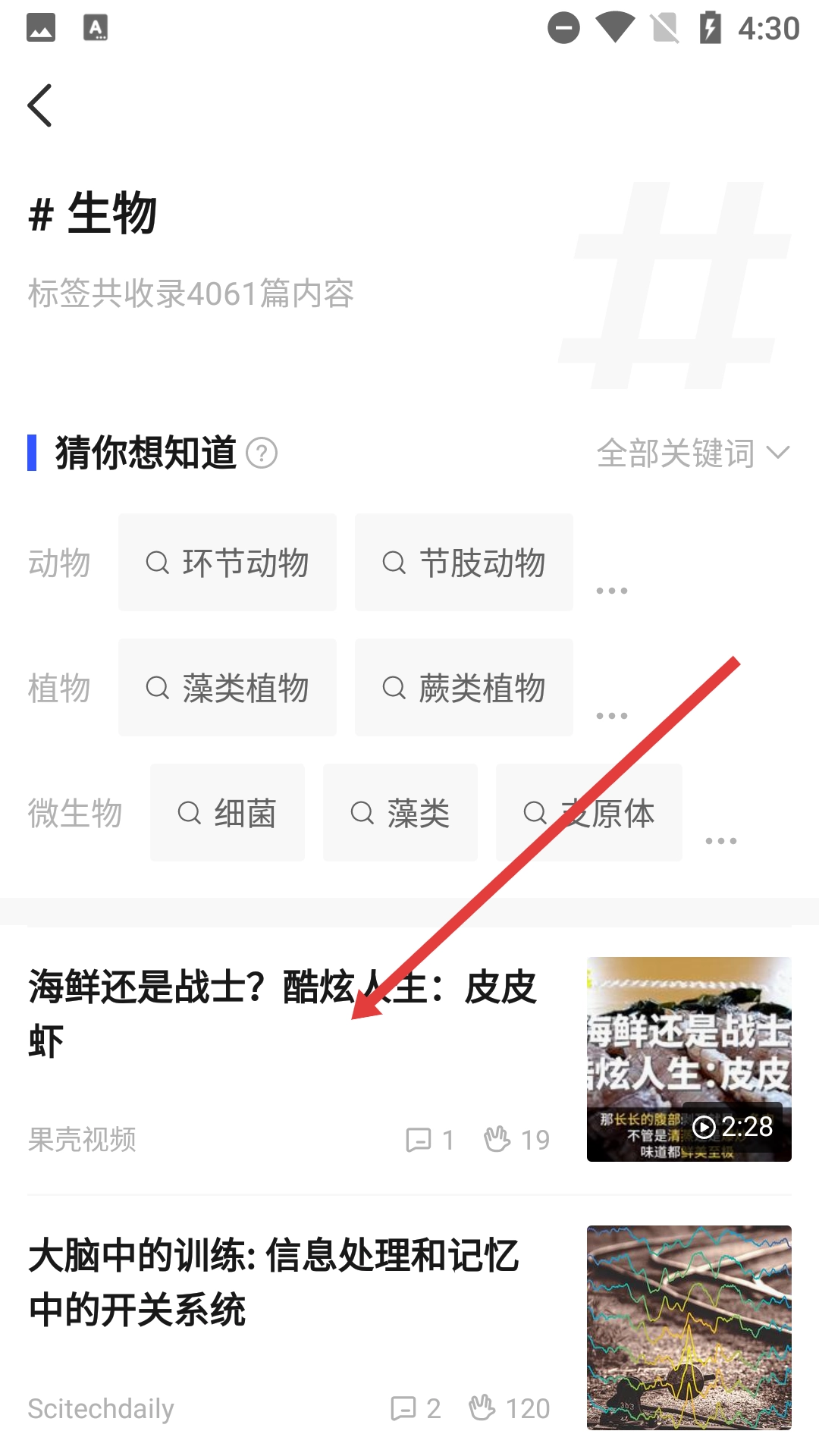Show more keywords in the 动物 row

click(611, 590)
